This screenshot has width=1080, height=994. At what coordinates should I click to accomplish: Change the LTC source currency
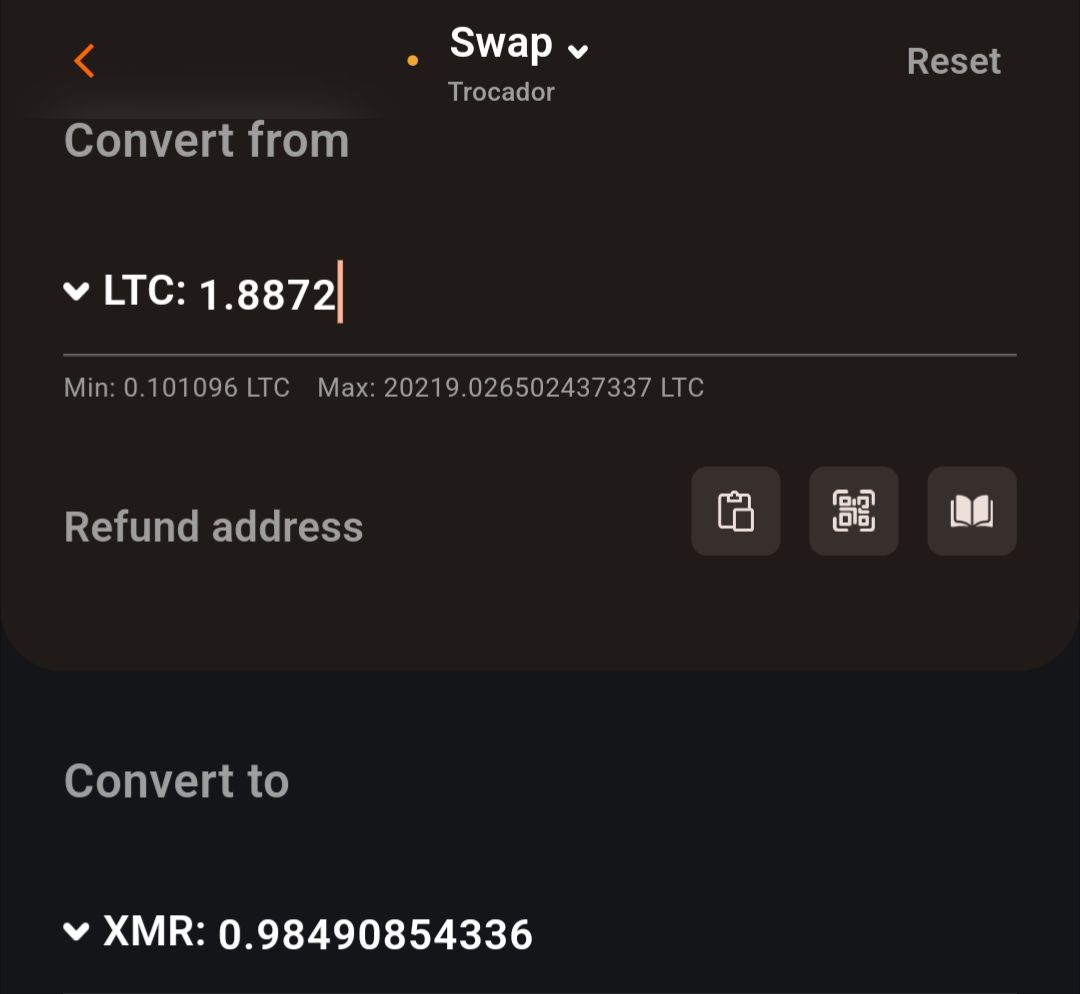pyautogui.click(x=124, y=292)
